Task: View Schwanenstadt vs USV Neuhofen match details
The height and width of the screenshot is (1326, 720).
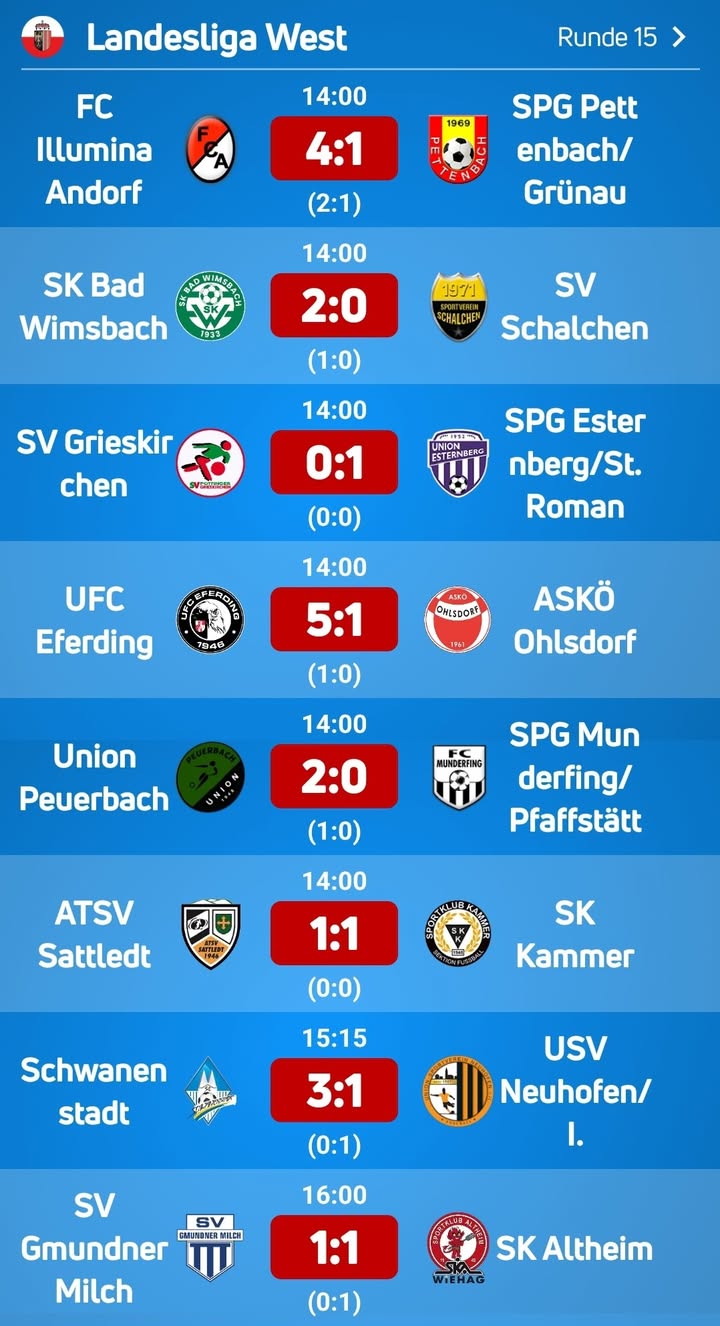Action: (x=334, y=1091)
